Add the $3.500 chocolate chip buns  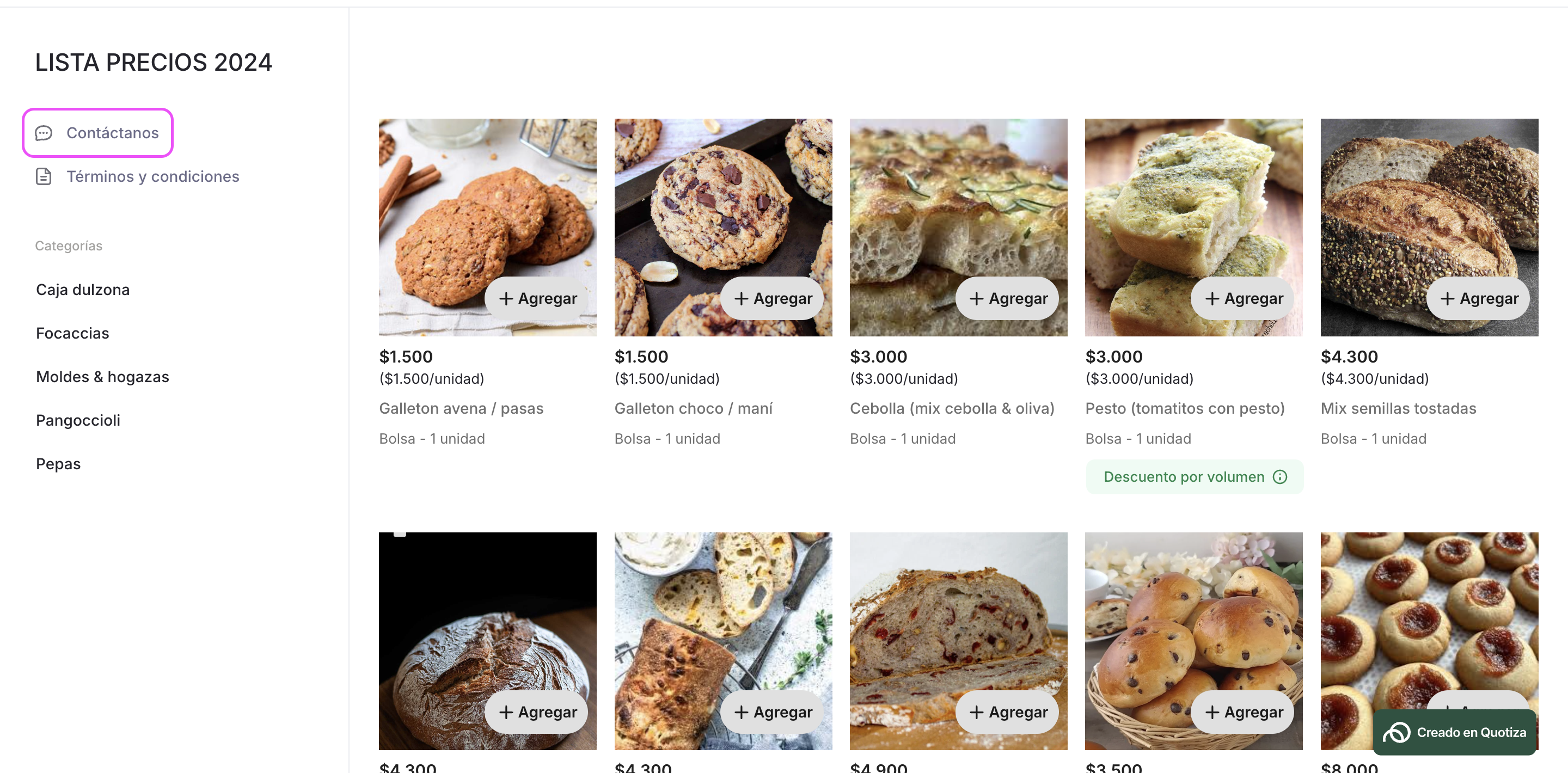1243,711
